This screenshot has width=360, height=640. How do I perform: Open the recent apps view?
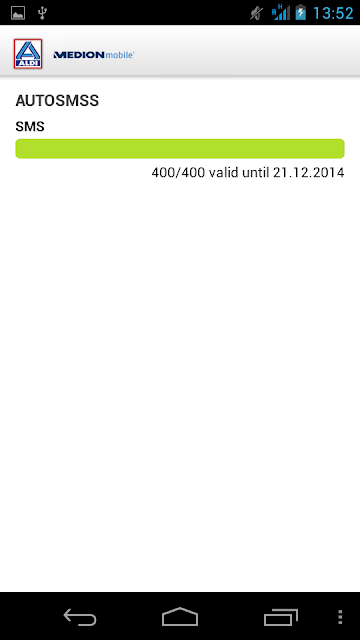point(280,617)
